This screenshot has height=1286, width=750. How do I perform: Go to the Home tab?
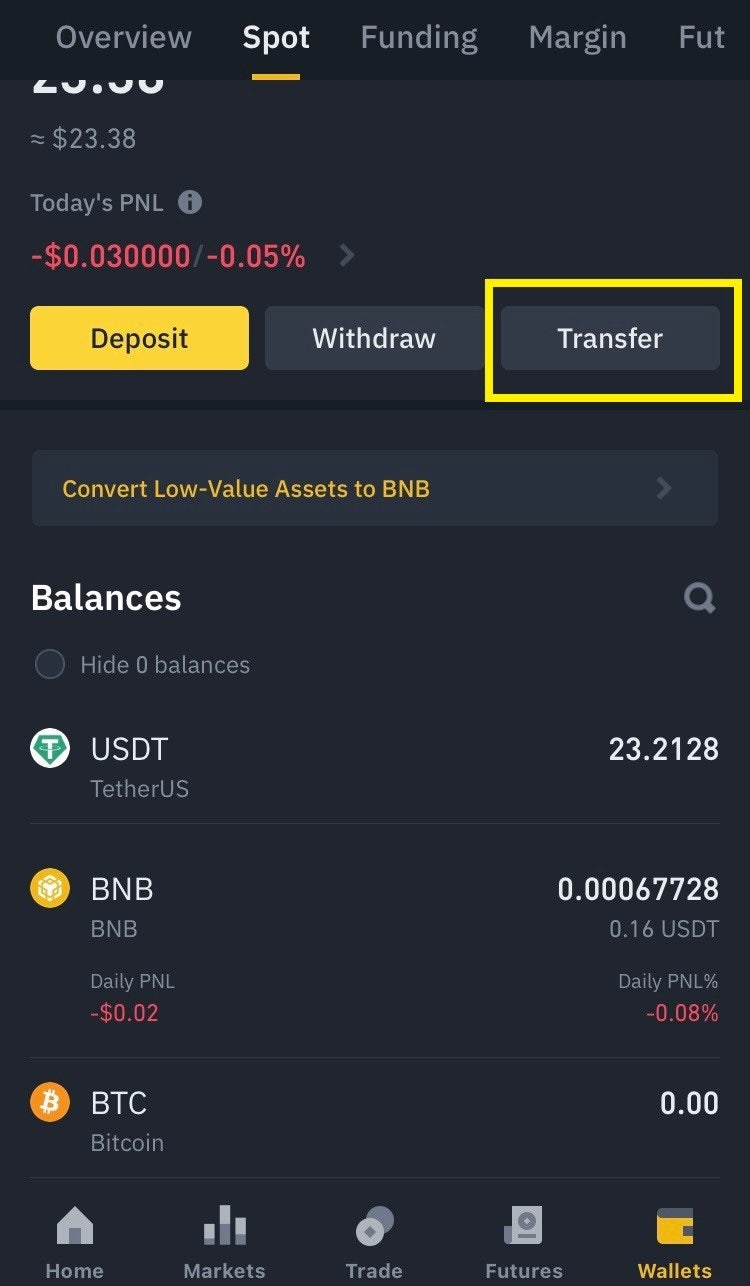pos(75,1243)
